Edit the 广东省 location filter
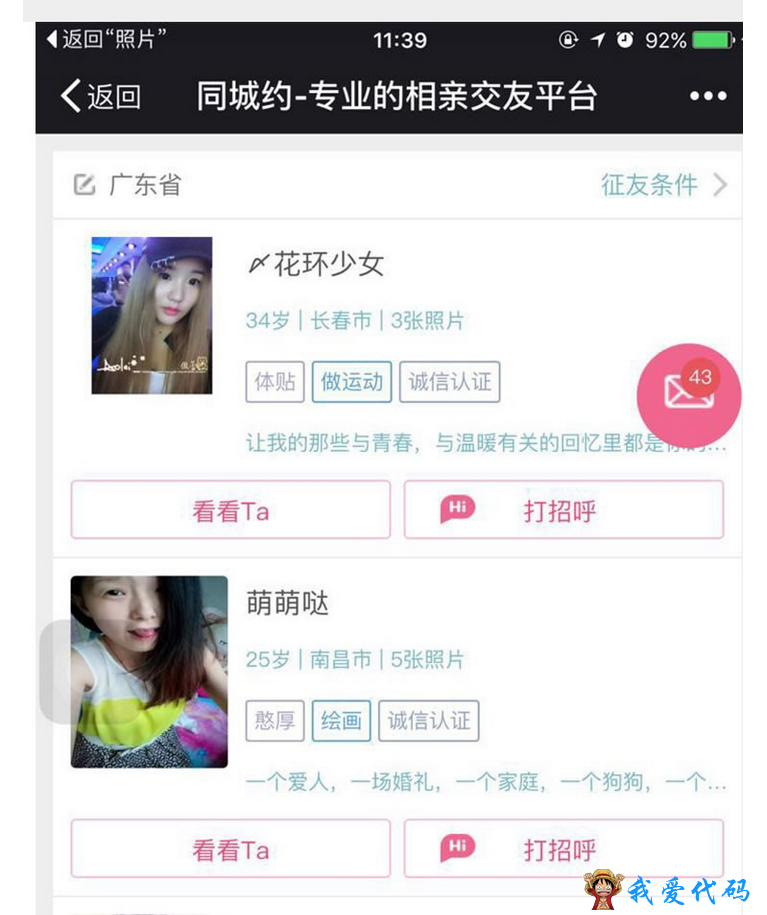The height and width of the screenshot is (915, 767). coord(127,185)
